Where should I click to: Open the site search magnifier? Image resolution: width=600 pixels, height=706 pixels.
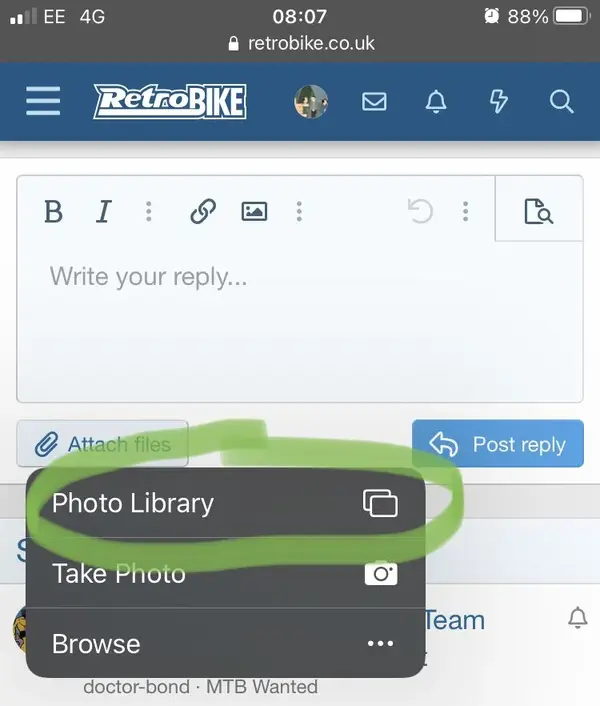(x=561, y=101)
